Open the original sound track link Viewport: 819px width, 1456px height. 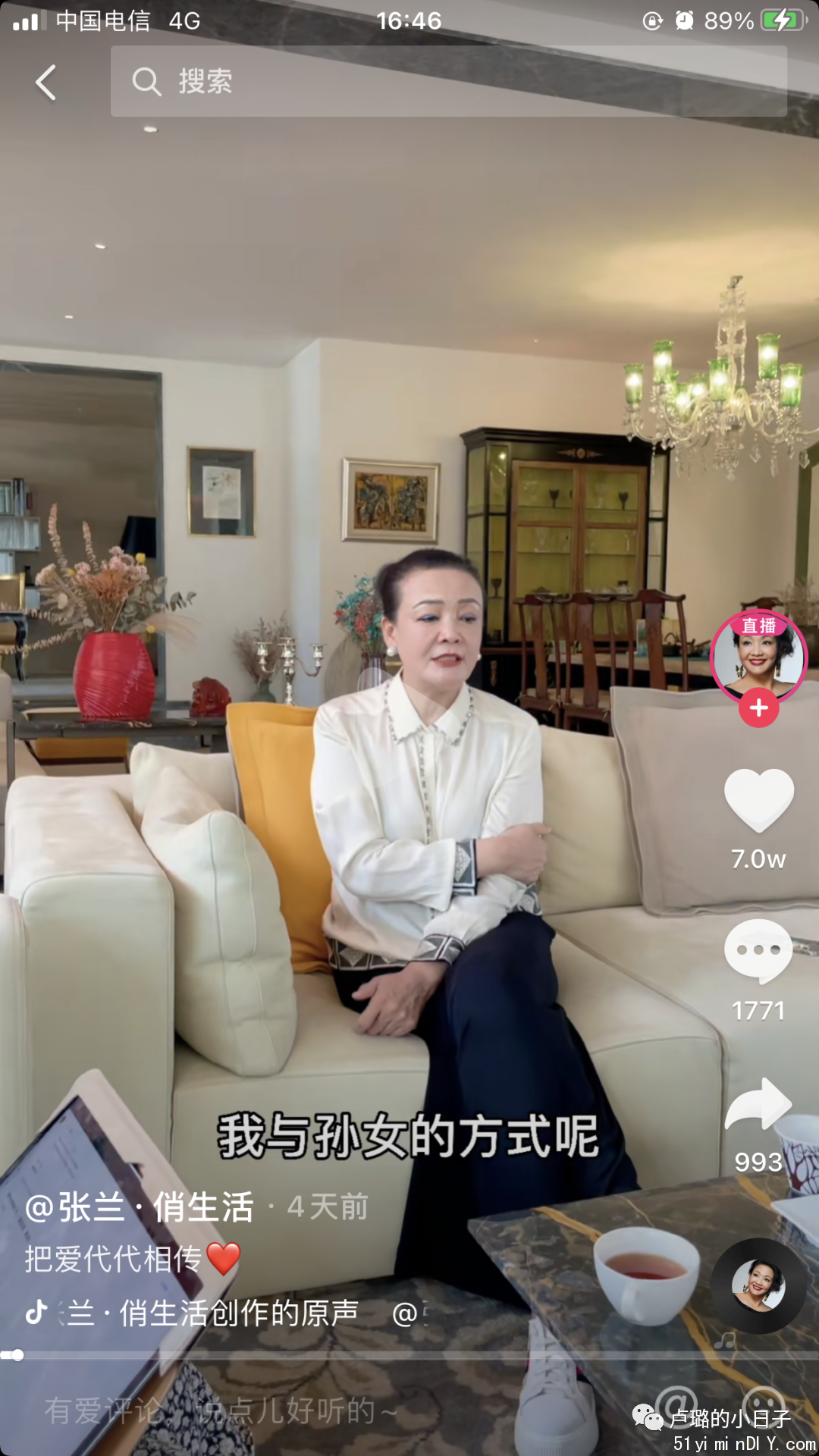click(x=212, y=1313)
